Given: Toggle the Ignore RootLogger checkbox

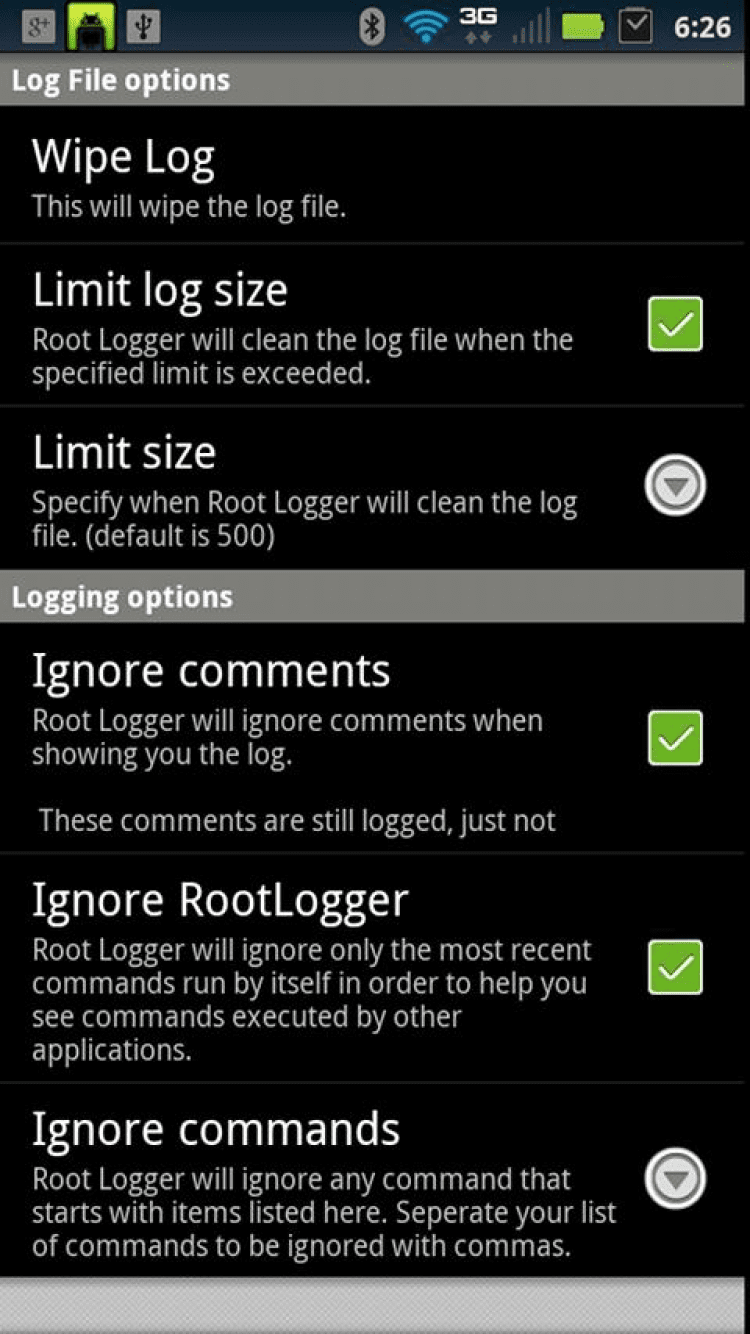Looking at the screenshot, I should click(675, 967).
